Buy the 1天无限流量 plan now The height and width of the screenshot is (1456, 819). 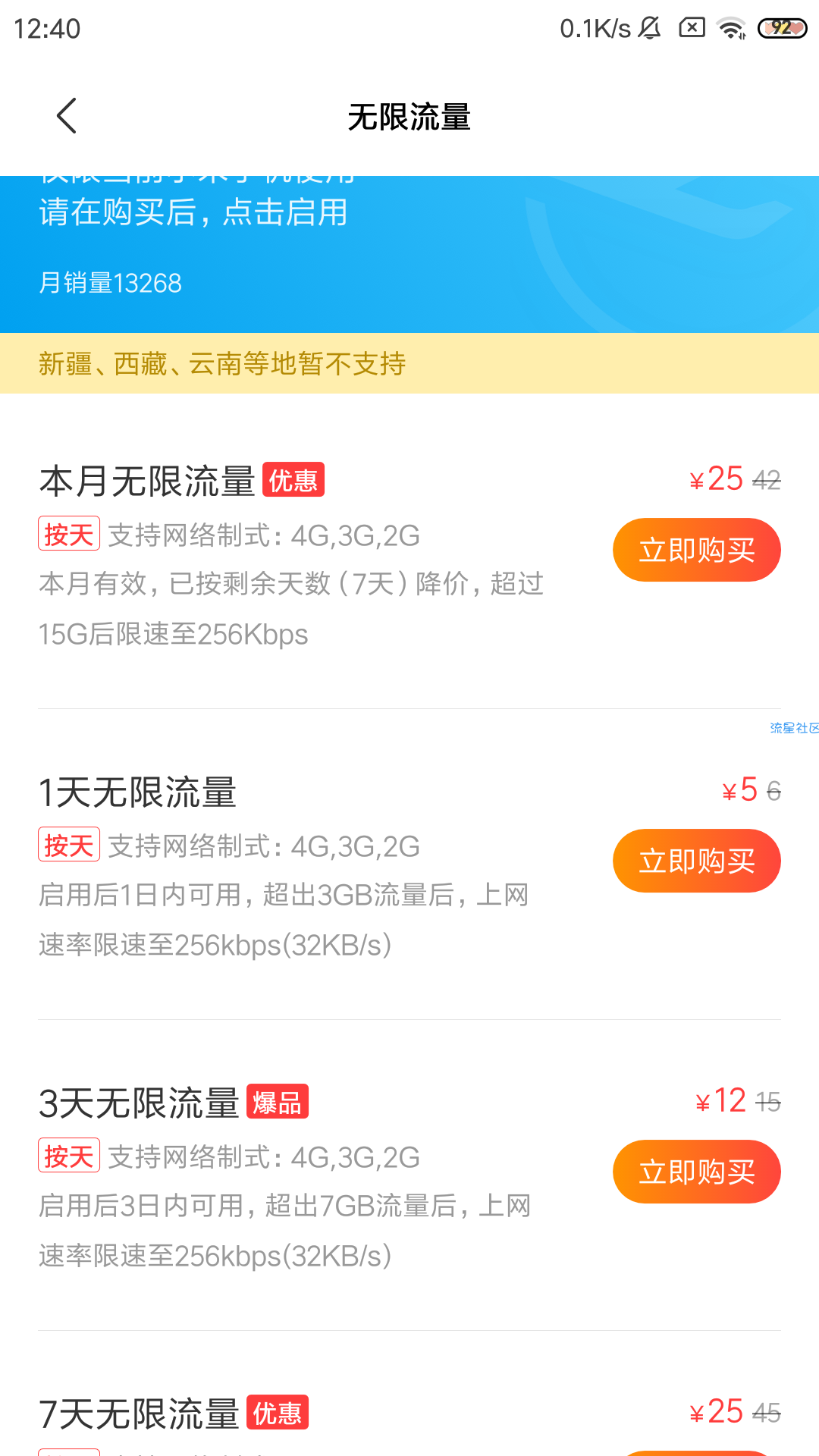coord(696,861)
